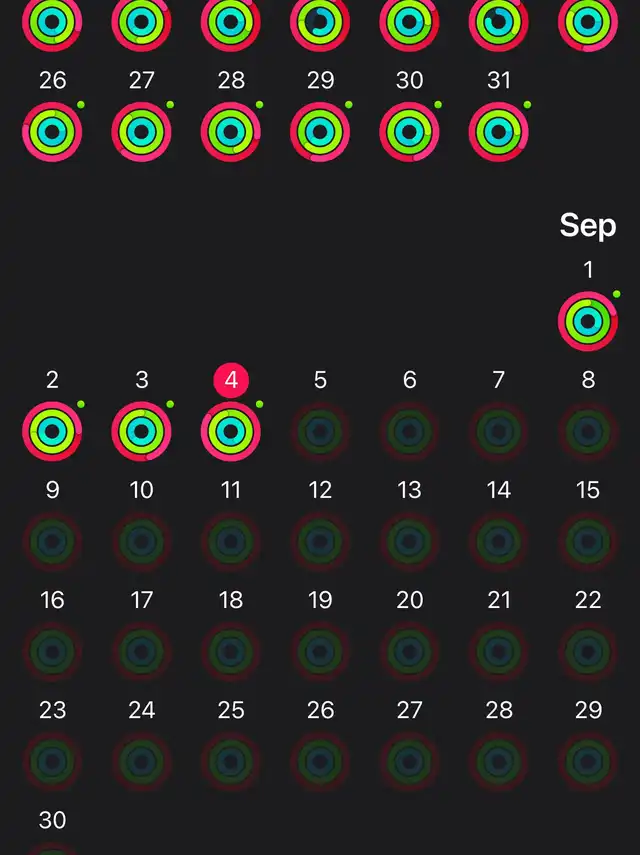640x855 pixels.
Task: Show activity details for August 29
Action: click(x=320, y=131)
